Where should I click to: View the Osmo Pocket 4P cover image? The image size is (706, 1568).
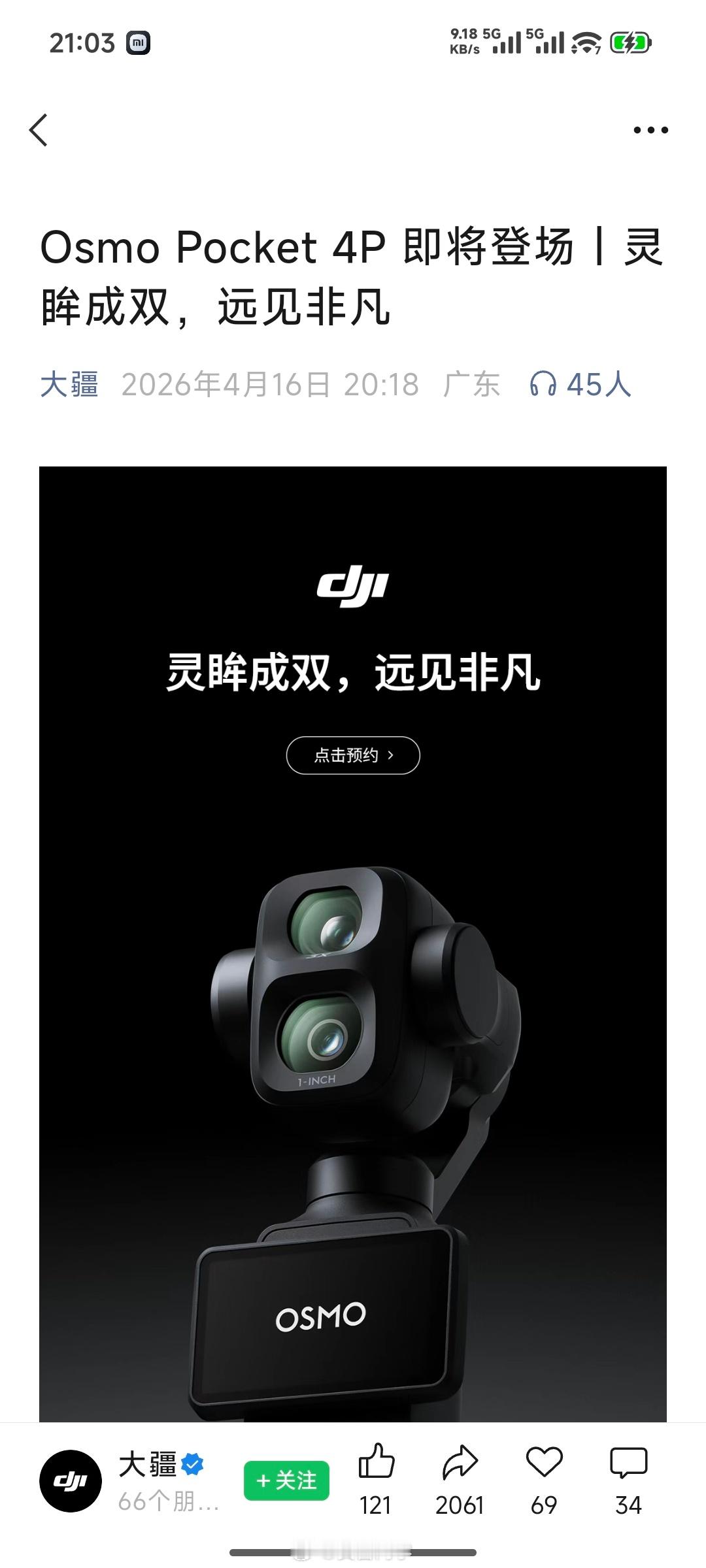(353, 947)
